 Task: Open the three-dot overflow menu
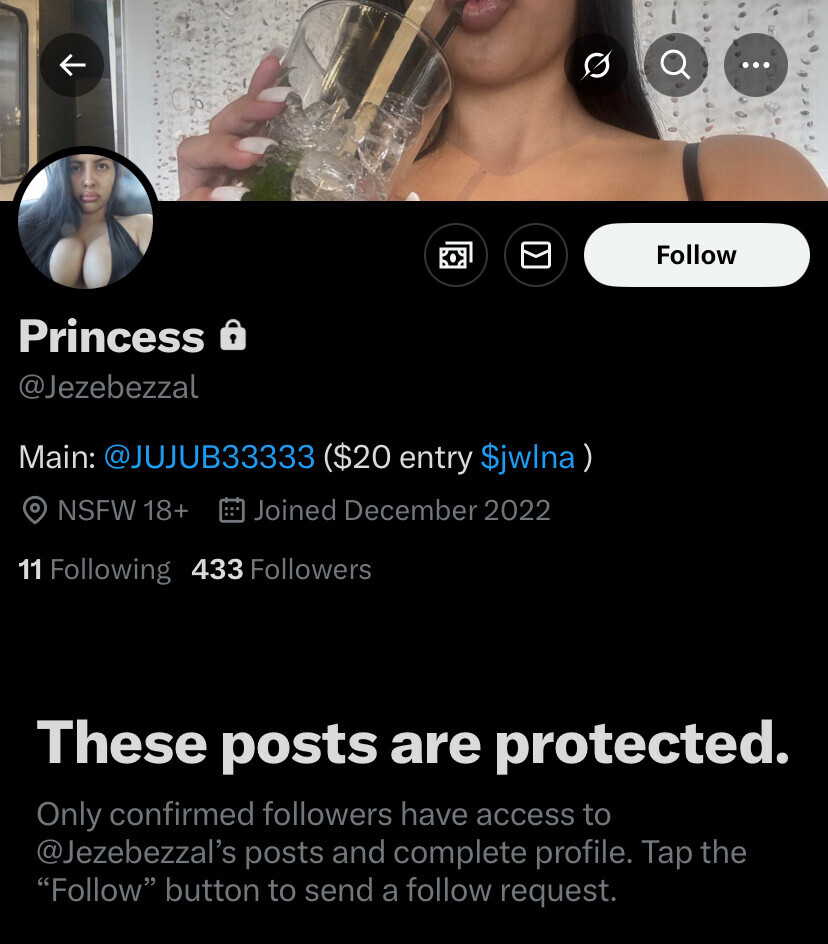tap(756, 65)
